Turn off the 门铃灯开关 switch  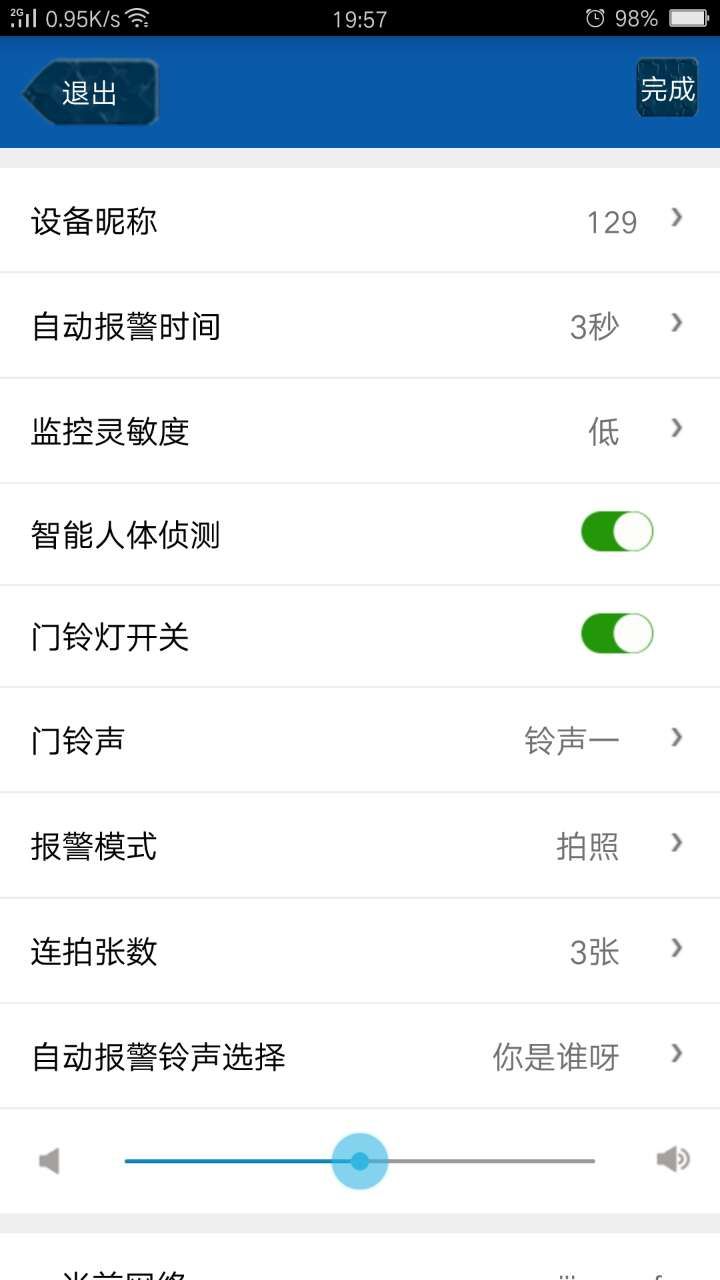click(617, 634)
